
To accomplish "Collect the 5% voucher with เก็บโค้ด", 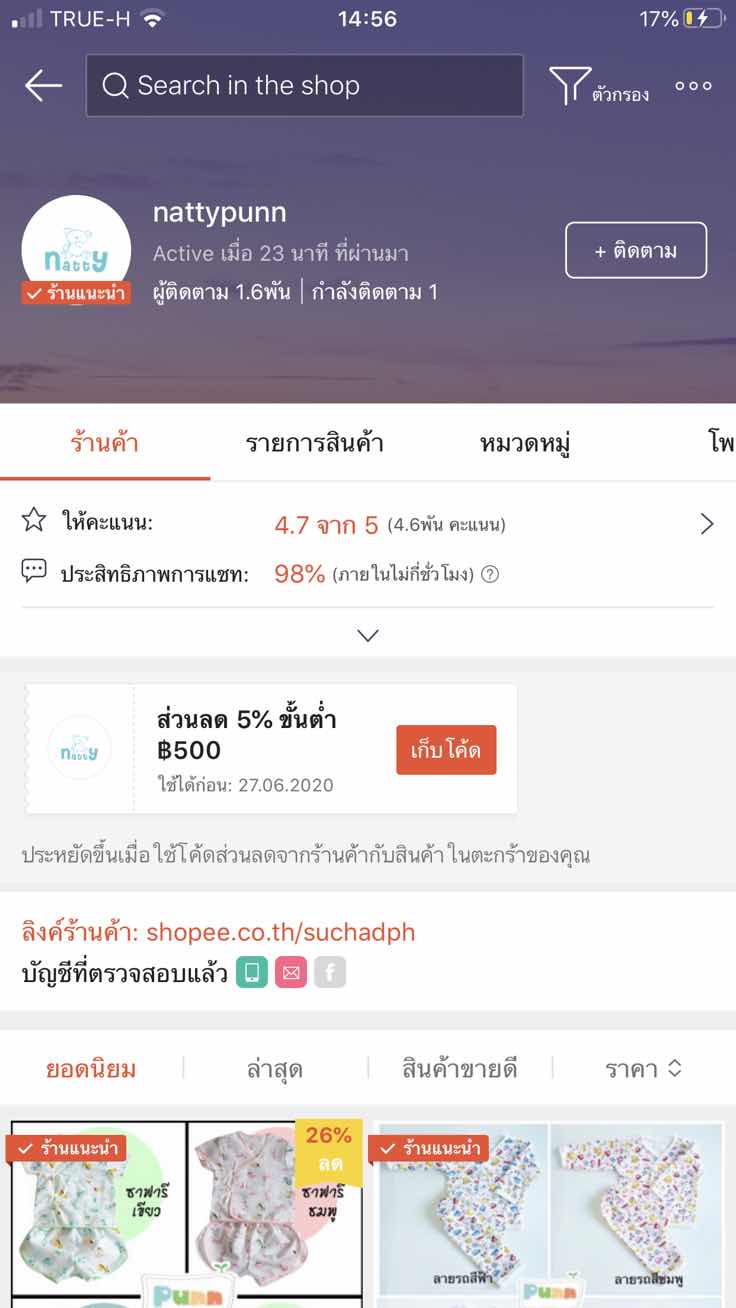I will 446,750.
